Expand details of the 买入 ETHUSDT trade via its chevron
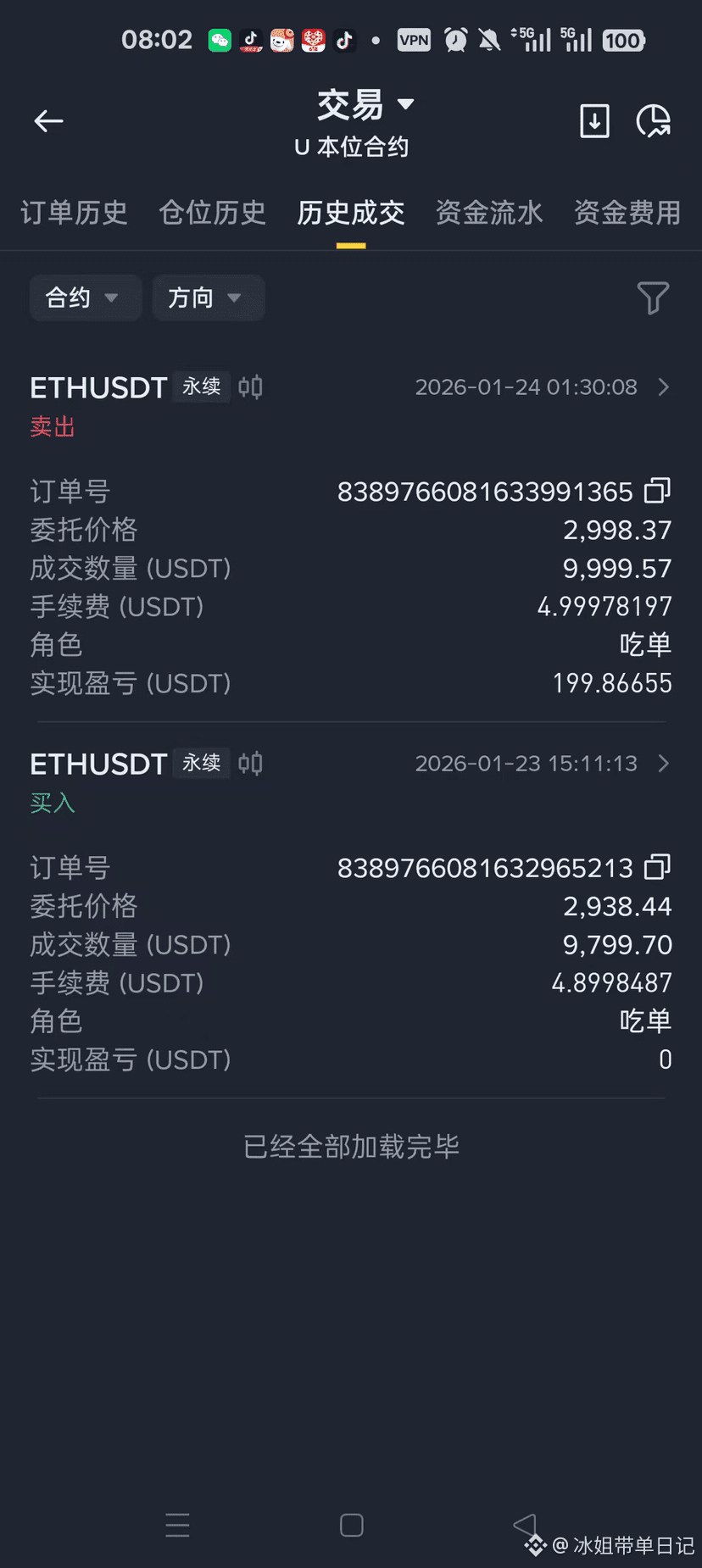The width and height of the screenshot is (702, 1568). pos(664,763)
